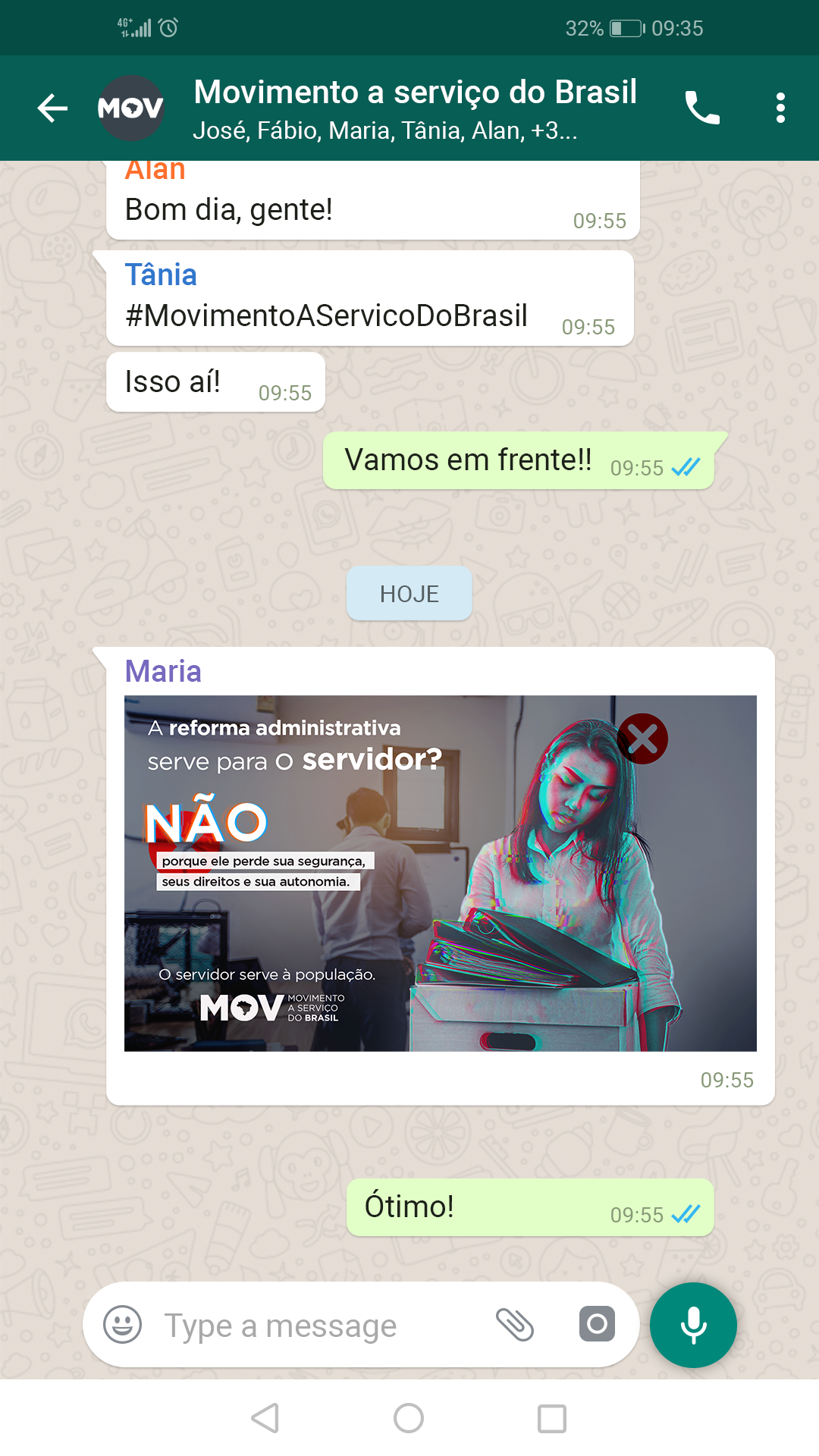Open the camera from the message bar
The height and width of the screenshot is (1456, 819).
coord(597,1324)
